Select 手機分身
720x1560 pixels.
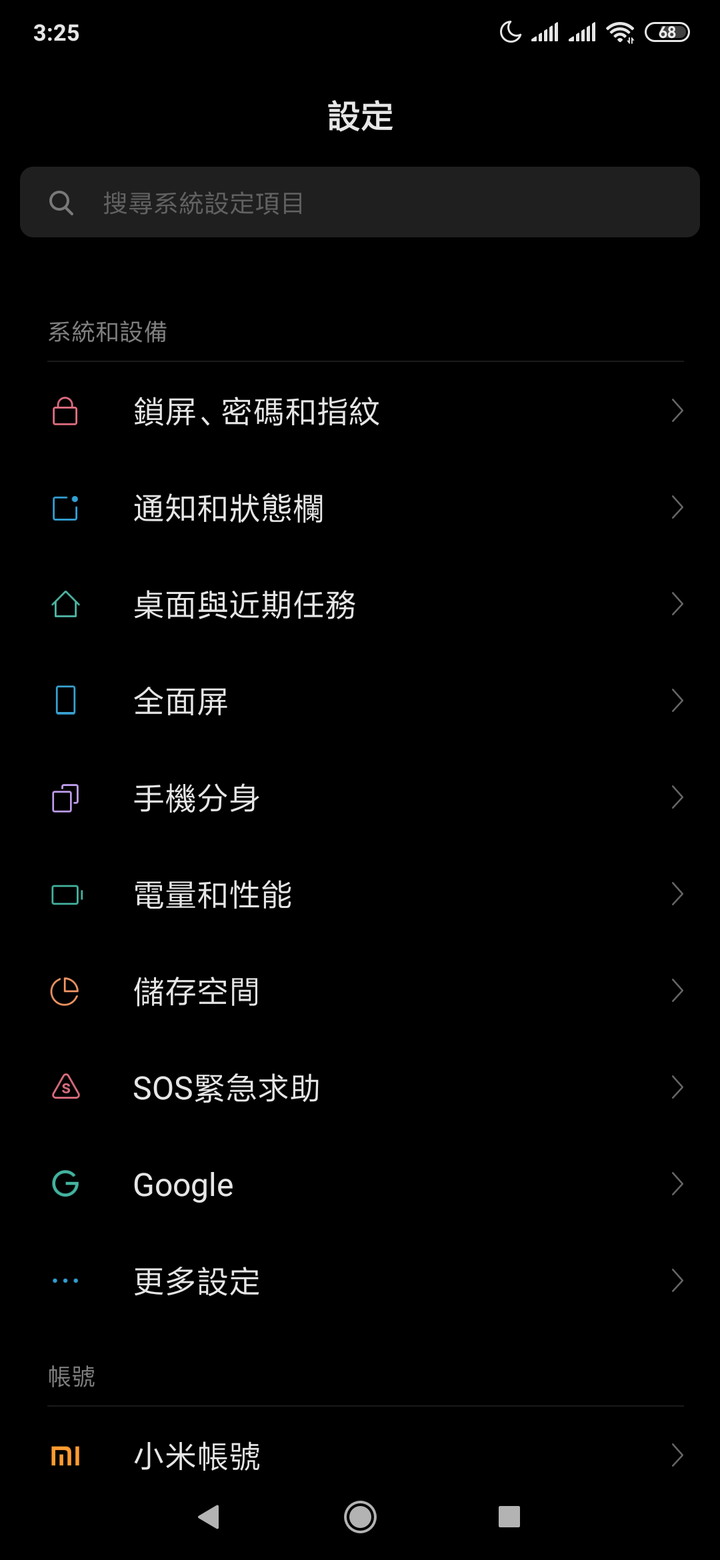pyautogui.click(x=360, y=798)
